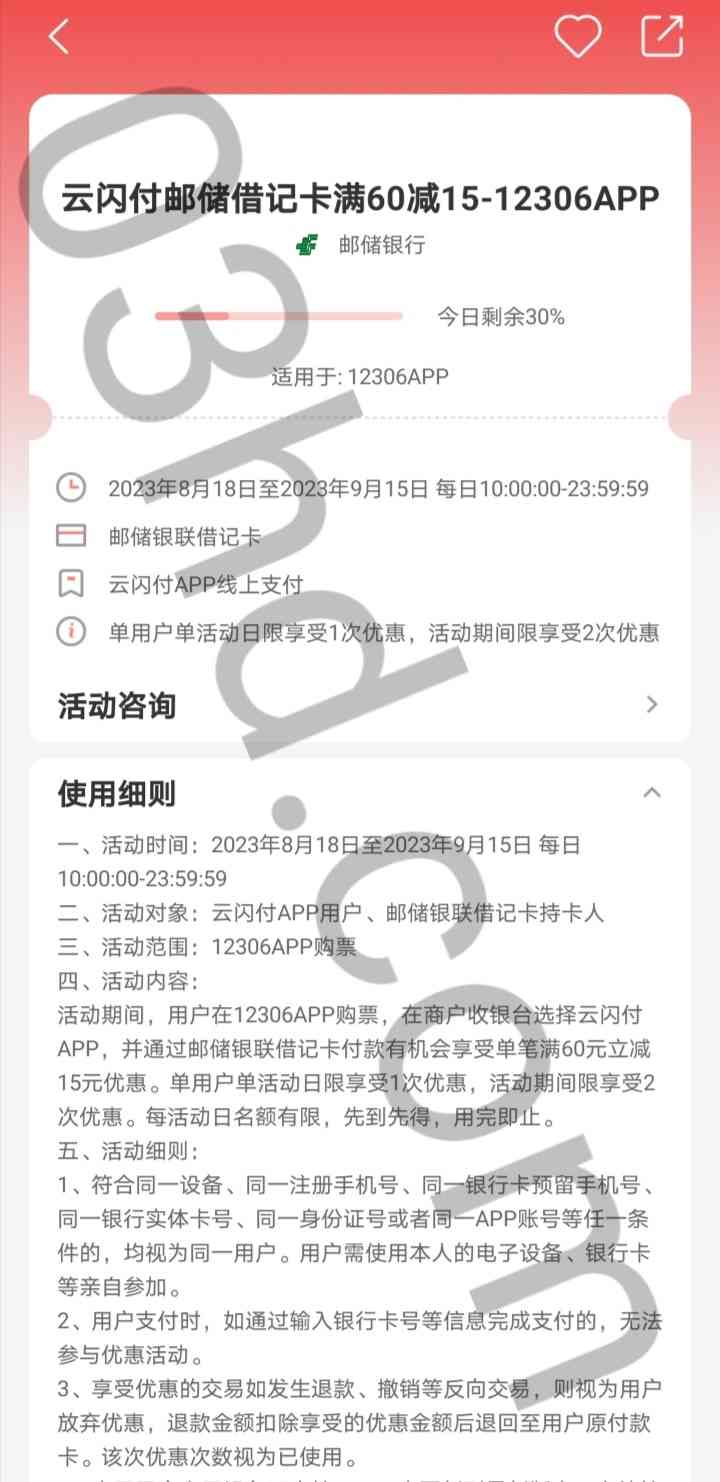Open the 活动咨询 row
Image resolution: width=720 pixels, height=1482 pixels.
[x=360, y=705]
